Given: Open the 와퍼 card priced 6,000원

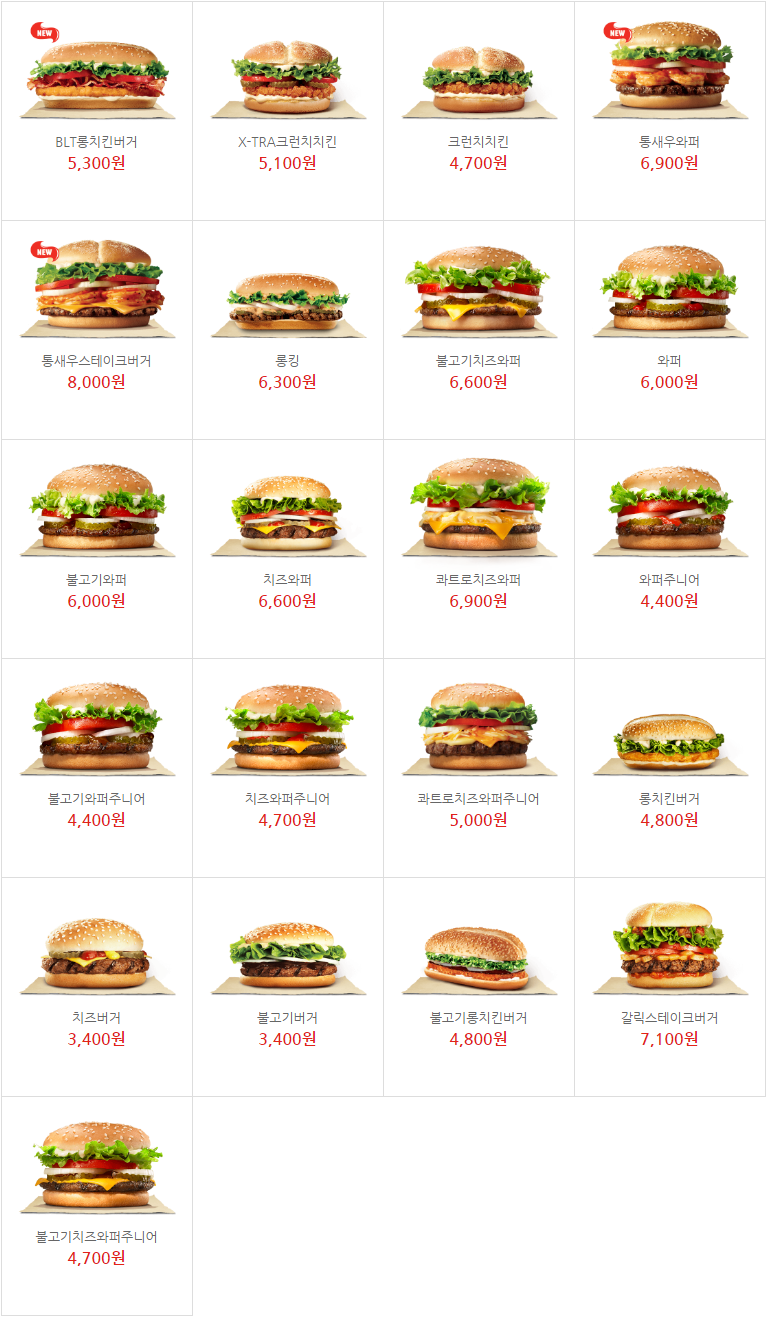Looking at the screenshot, I should pyautogui.click(x=670, y=330).
